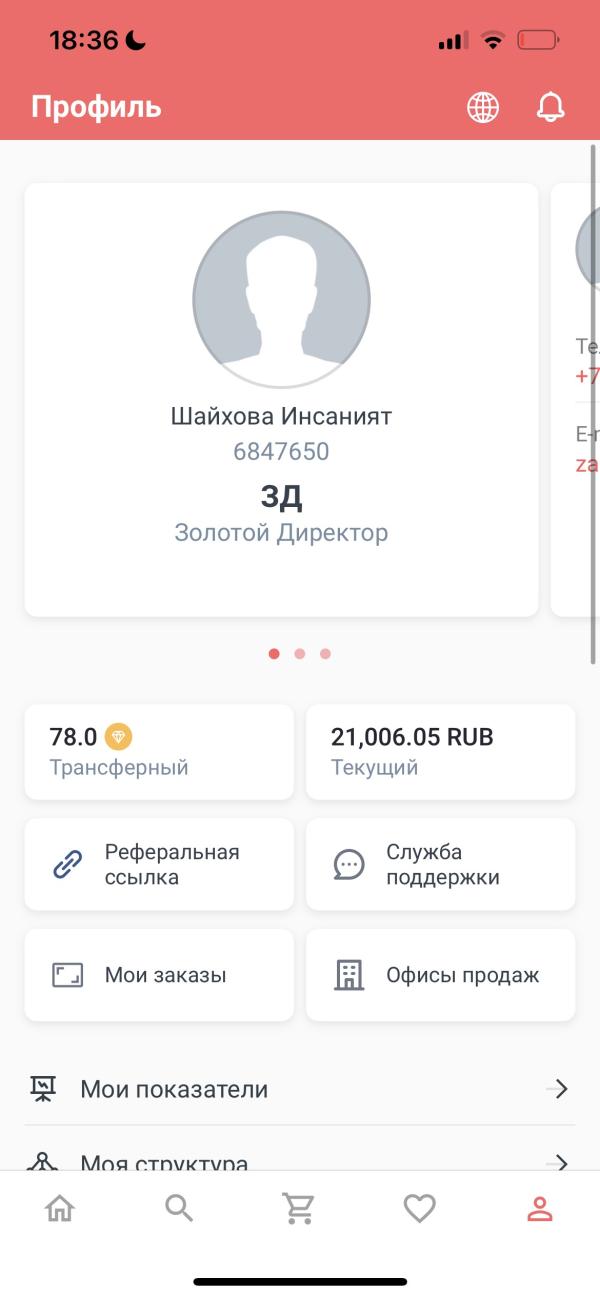Viewport: 600px width, 1297px height.
Task: Select the second page indicator dot
Action: coord(300,654)
